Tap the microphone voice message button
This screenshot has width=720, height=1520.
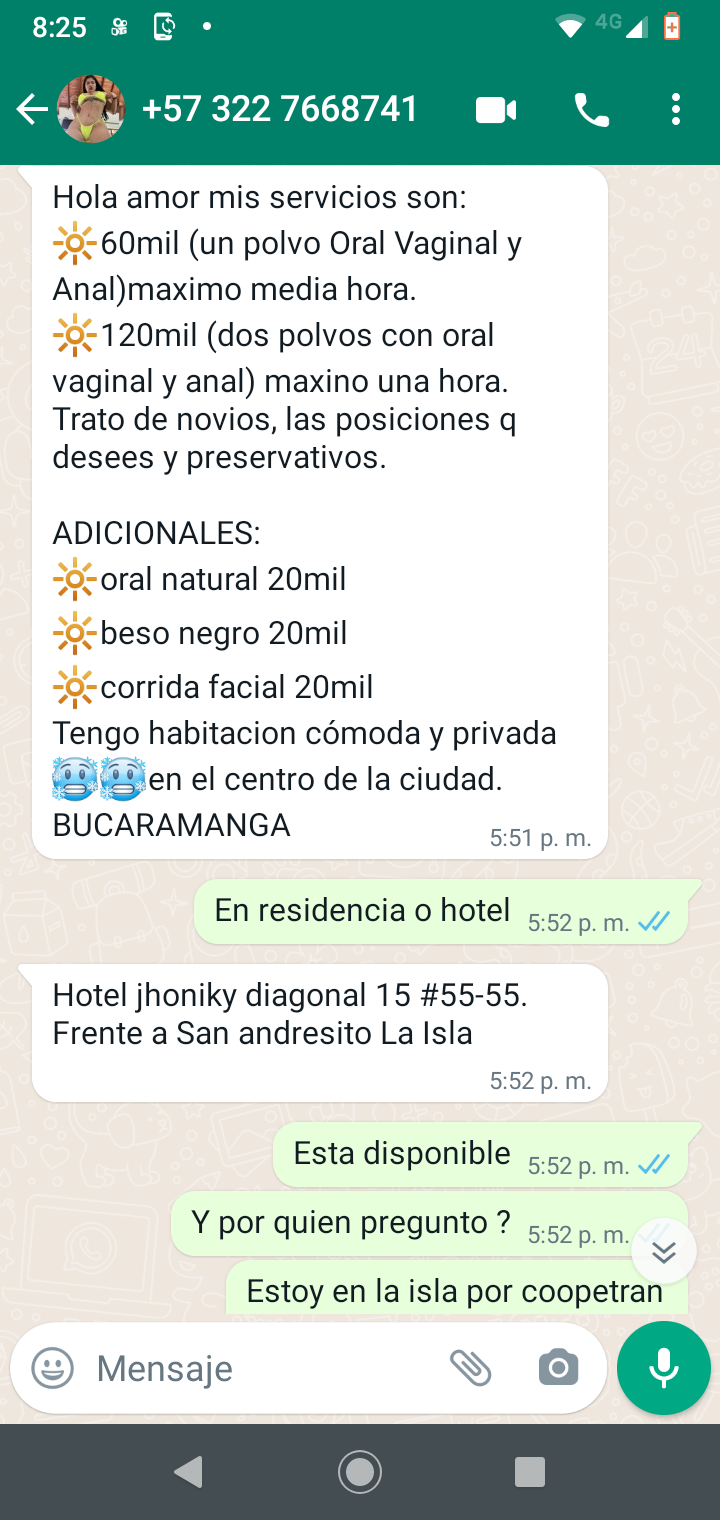pyautogui.click(x=664, y=1368)
